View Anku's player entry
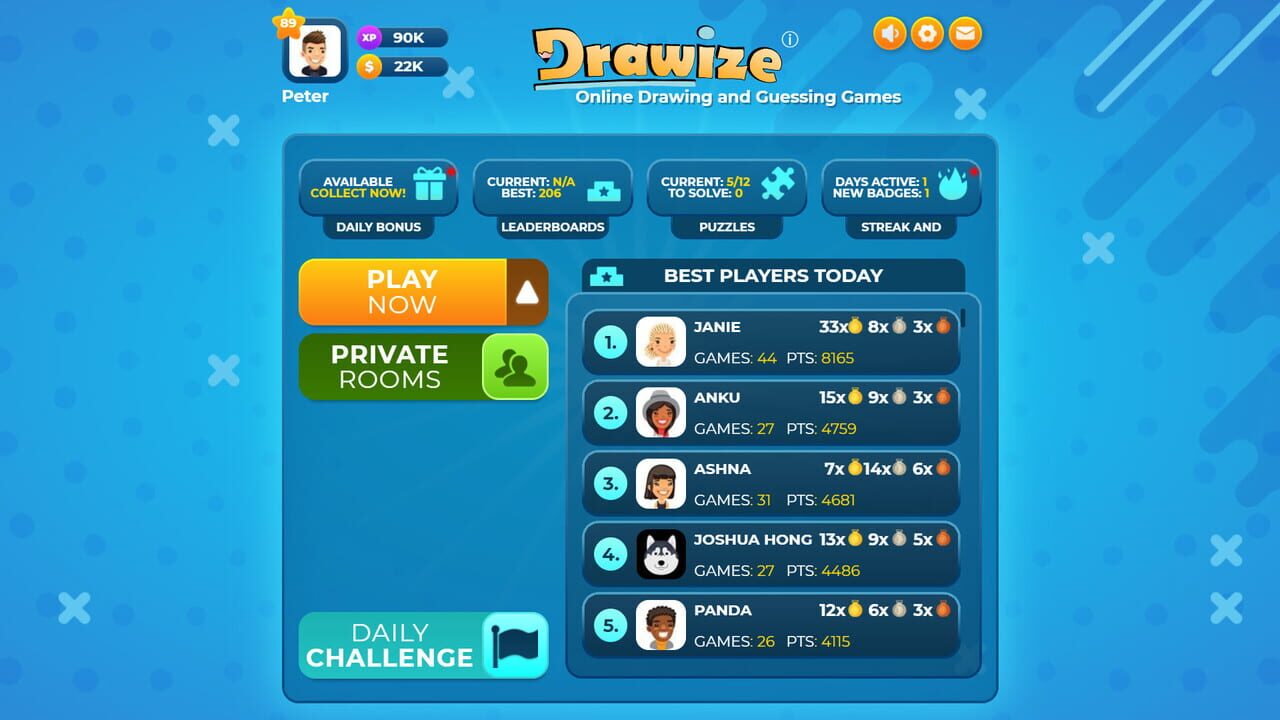The width and height of the screenshot is (1280, 720). 771,413
